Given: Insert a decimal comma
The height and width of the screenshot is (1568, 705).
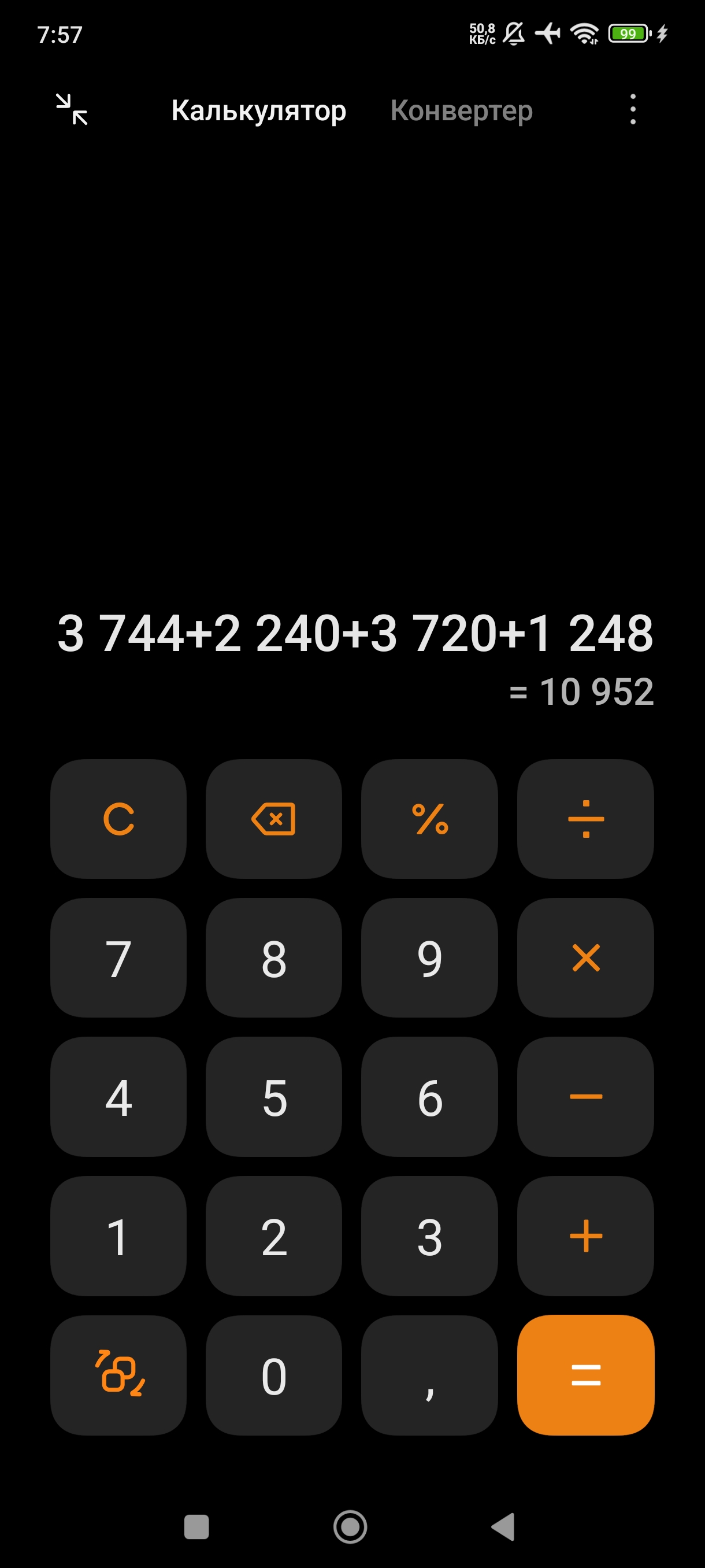Looking at the screenshot, I should coord(429,1375).
